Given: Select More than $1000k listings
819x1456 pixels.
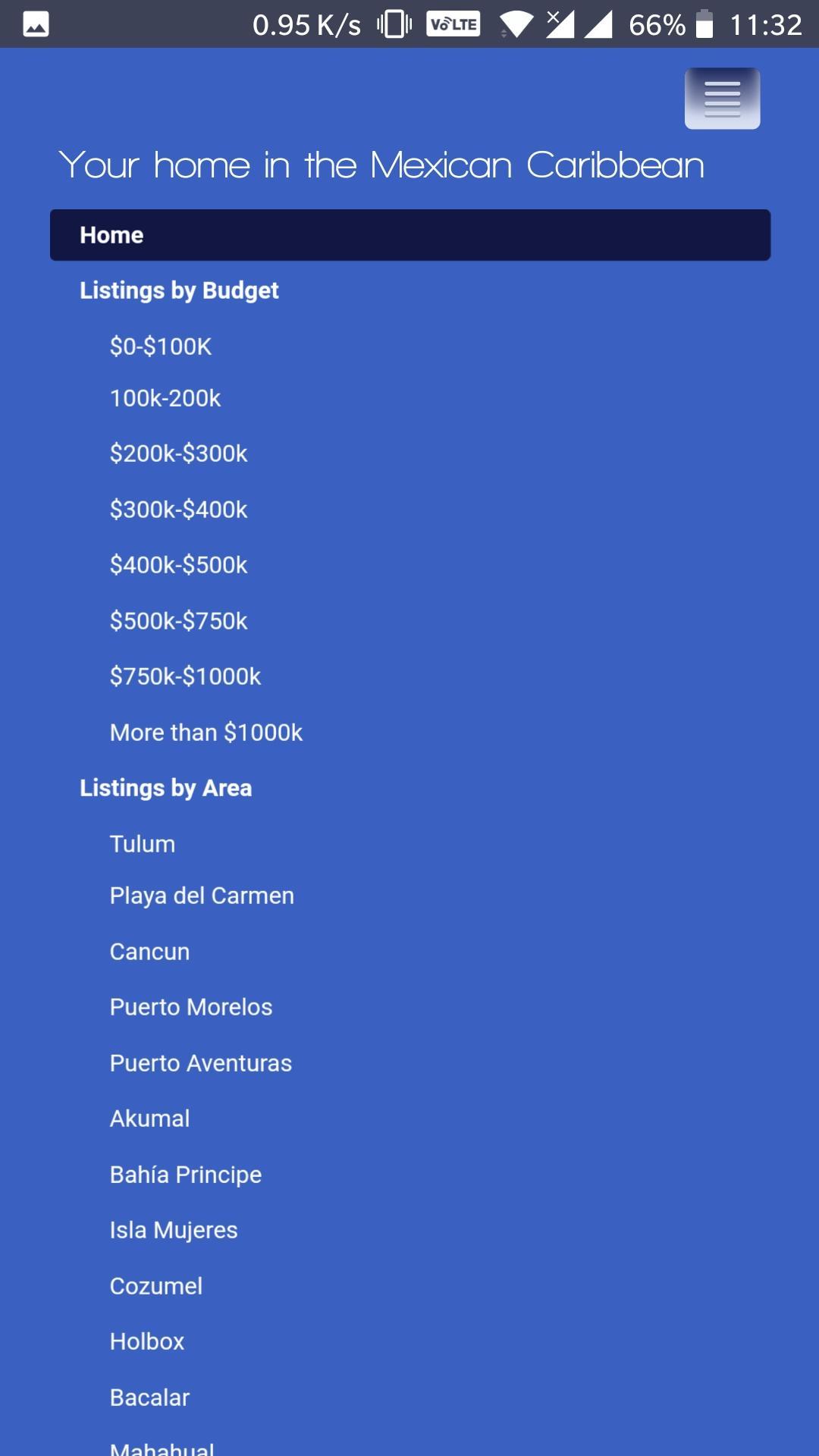Looking at the screenshot, I should click(206, 732).
